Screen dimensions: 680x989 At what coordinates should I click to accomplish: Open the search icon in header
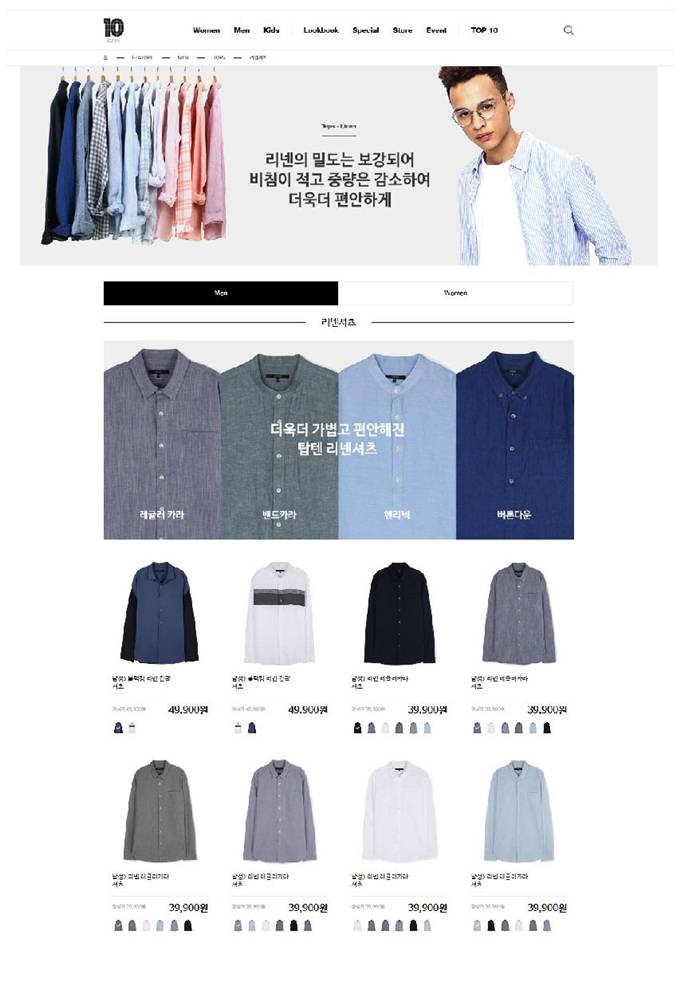[x=568, y=30]
